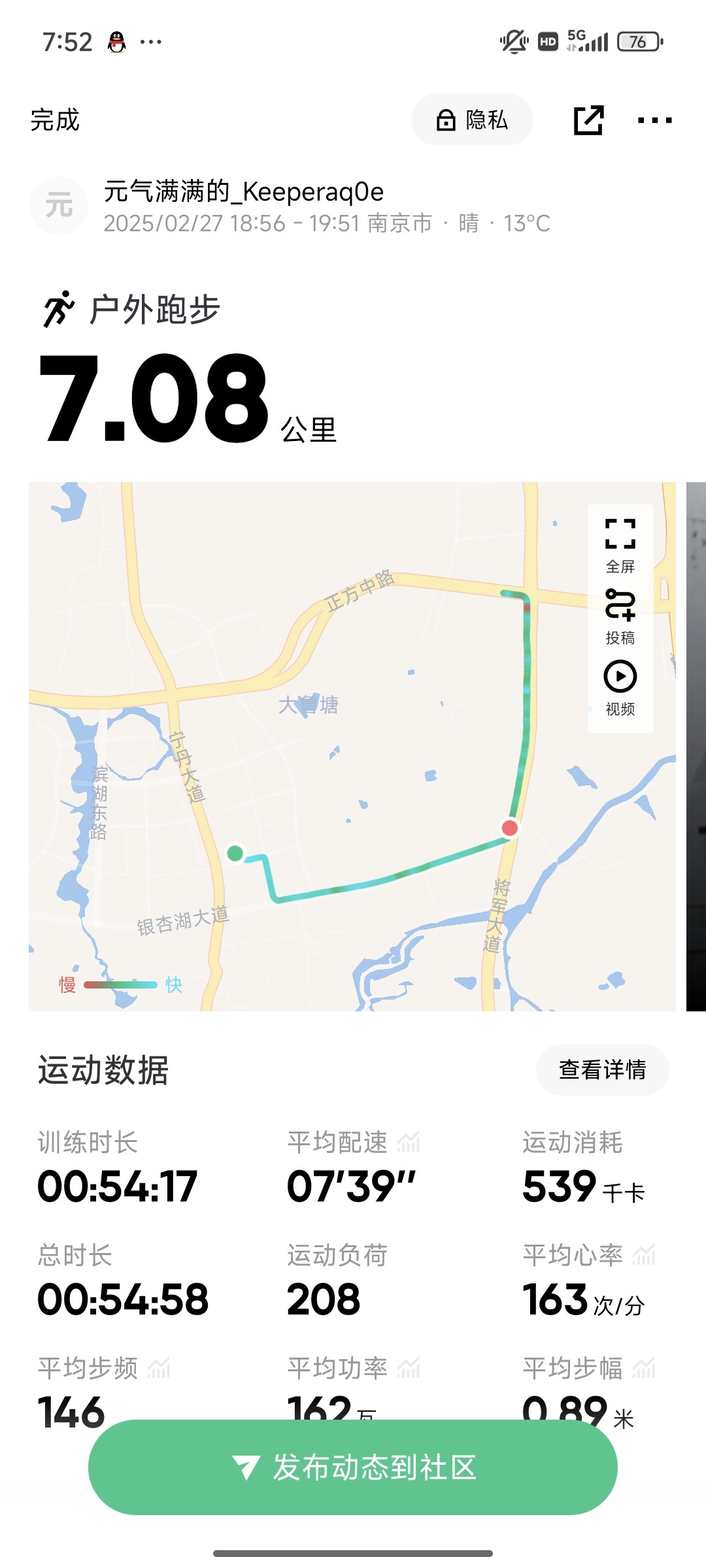Open the user avatar 元

[59, 206]
